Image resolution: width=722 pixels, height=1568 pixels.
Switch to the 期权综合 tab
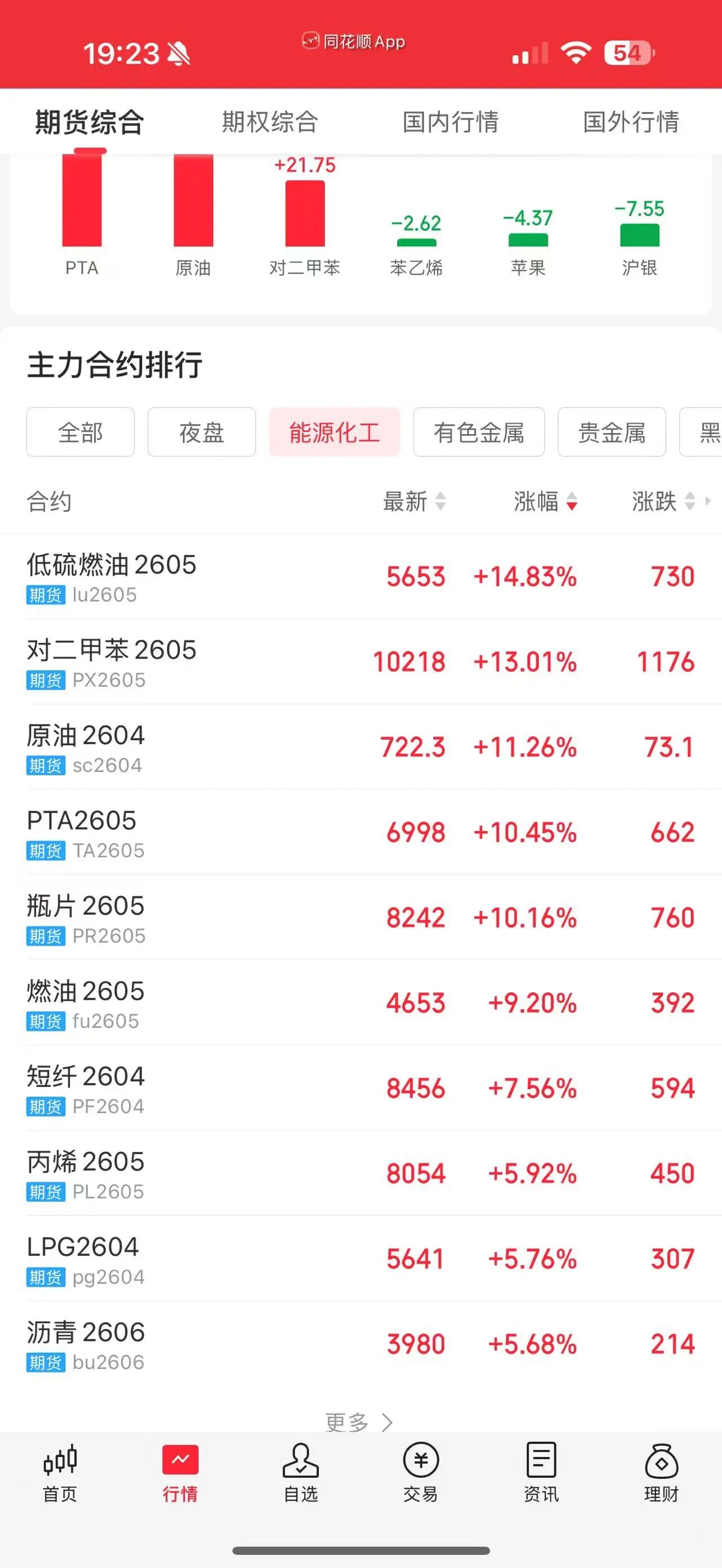(270, 123)
